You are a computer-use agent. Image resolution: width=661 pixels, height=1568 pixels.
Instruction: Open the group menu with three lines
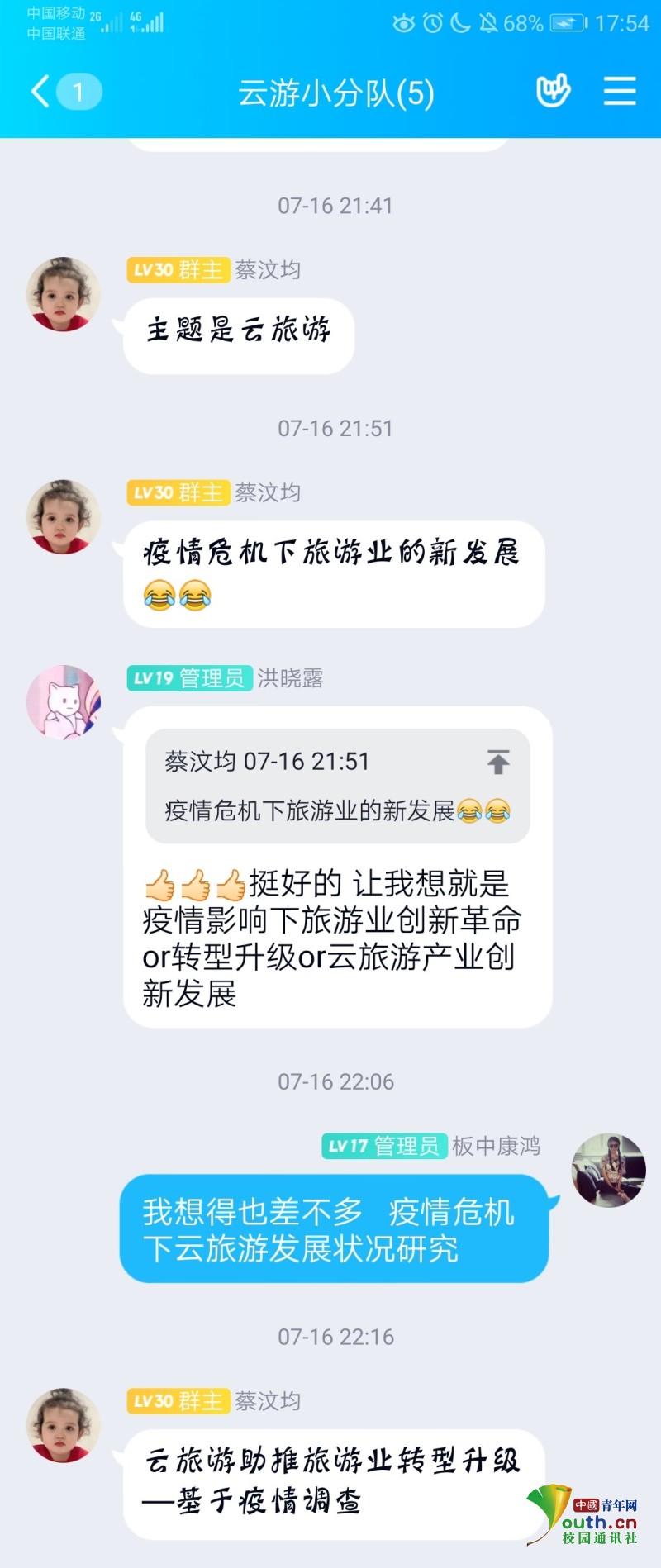pos(619,92)
